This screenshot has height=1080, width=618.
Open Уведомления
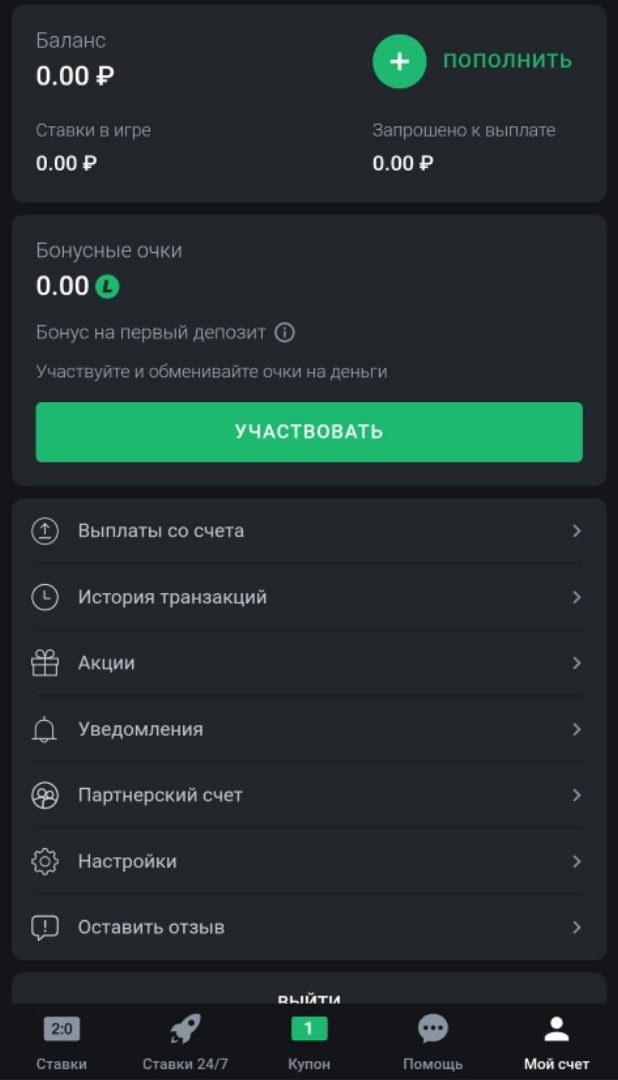click(309, 729)
